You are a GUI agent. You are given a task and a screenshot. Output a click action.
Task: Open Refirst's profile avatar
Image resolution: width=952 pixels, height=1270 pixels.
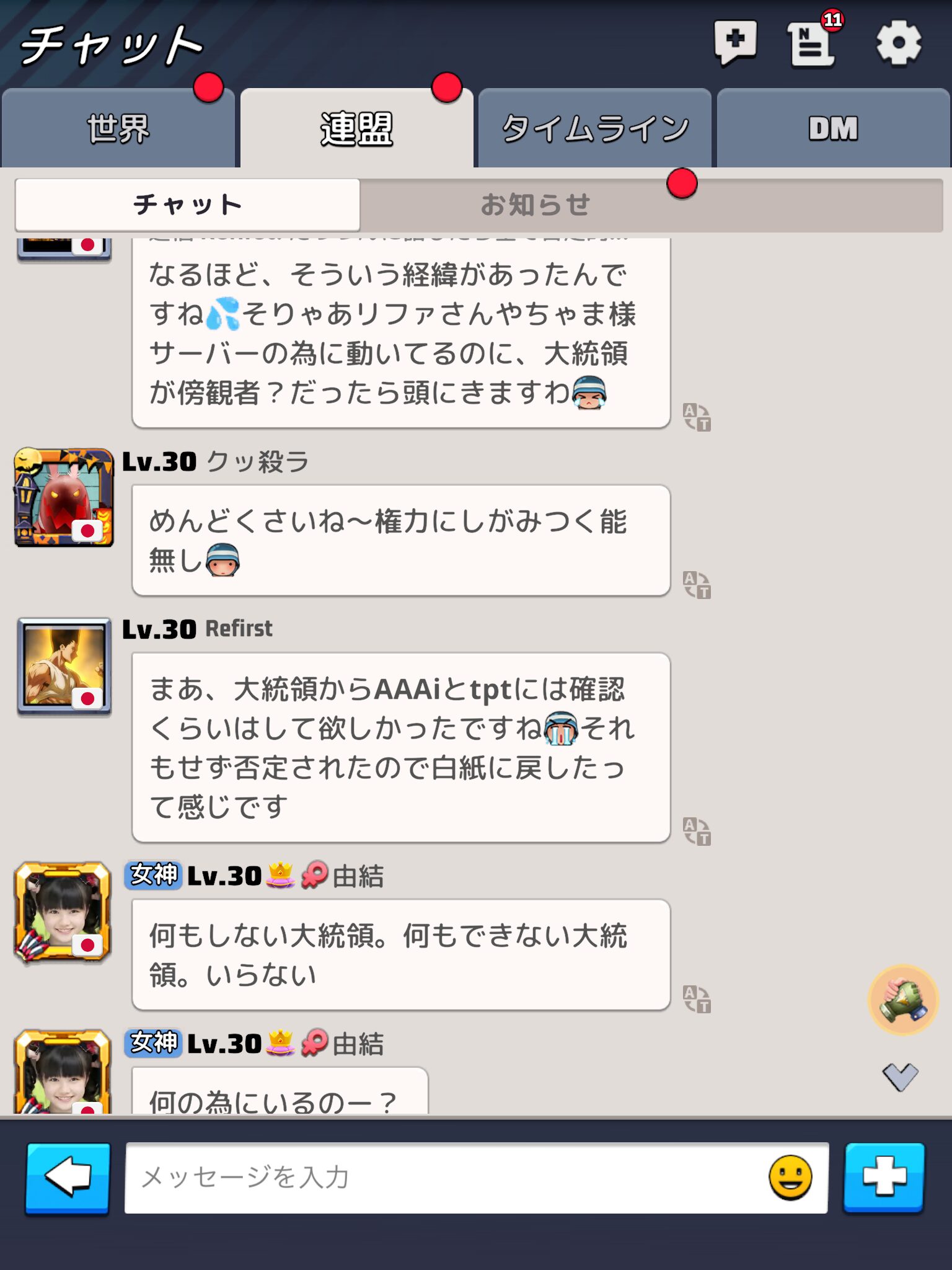point(64,666)
